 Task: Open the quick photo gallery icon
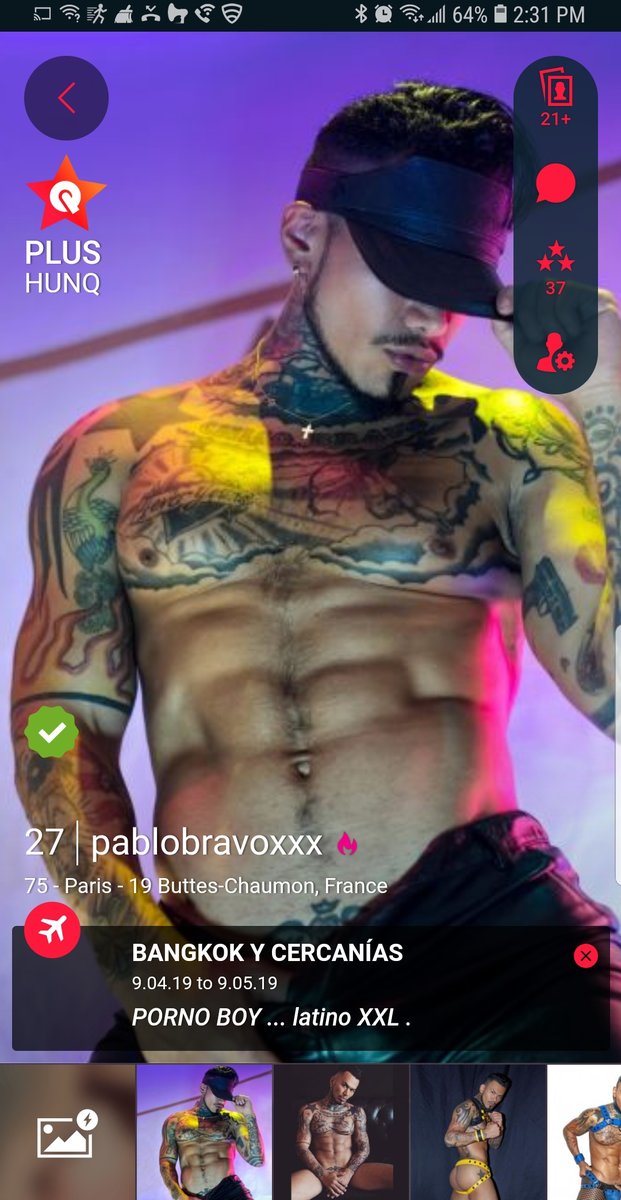[x=67, y=1133]
